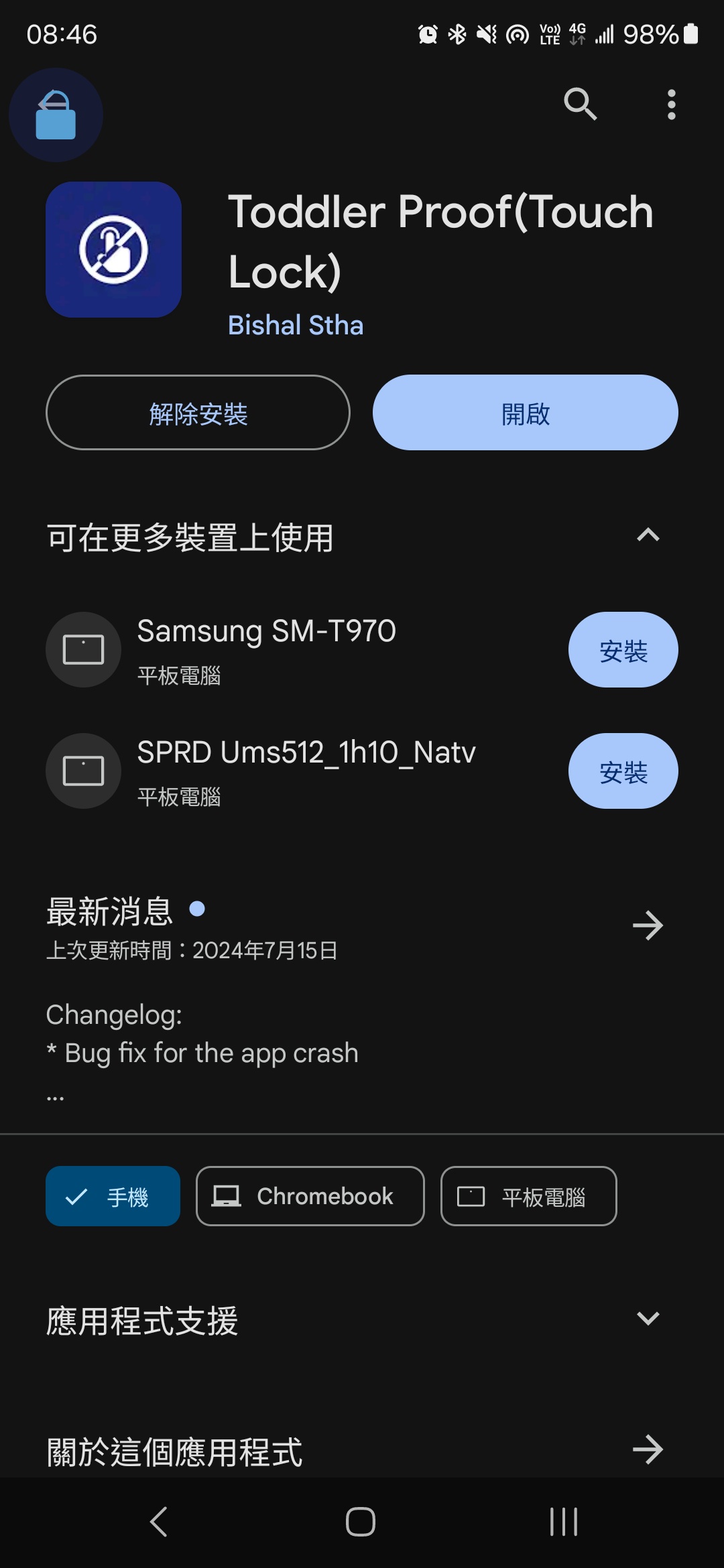The image size is (724, 1568).
Task: Install on SPRD Ums512_1h10_Natv tablet
Action: click(623, 771)
